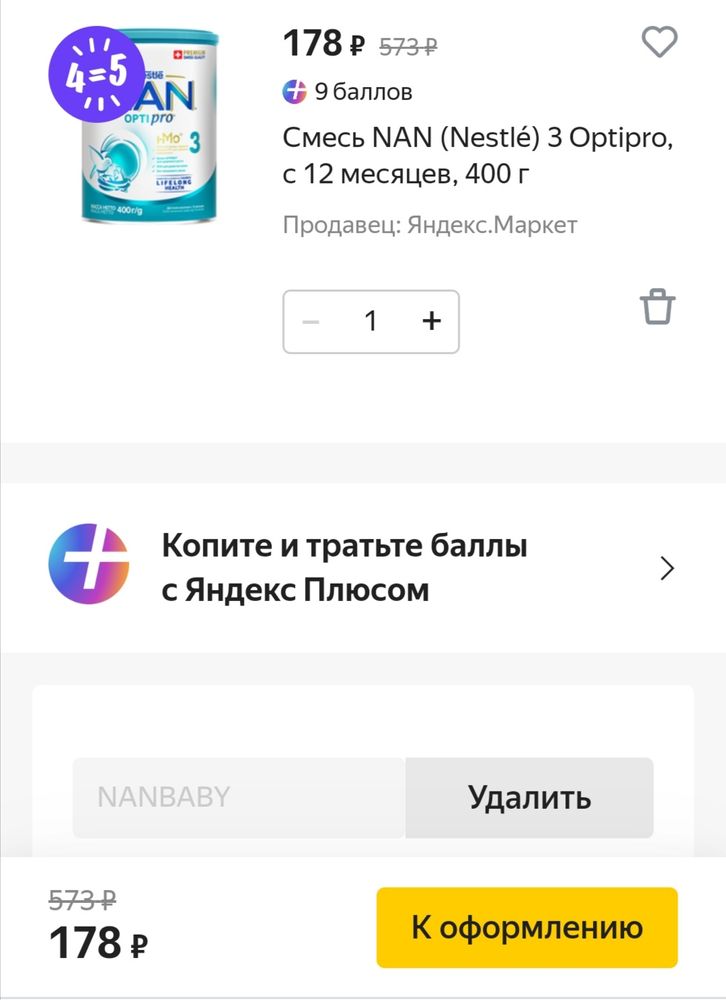Click the seller Яндекс.Маркет link
Viewport: 726px width, 1000px height.
pos(489,225)
